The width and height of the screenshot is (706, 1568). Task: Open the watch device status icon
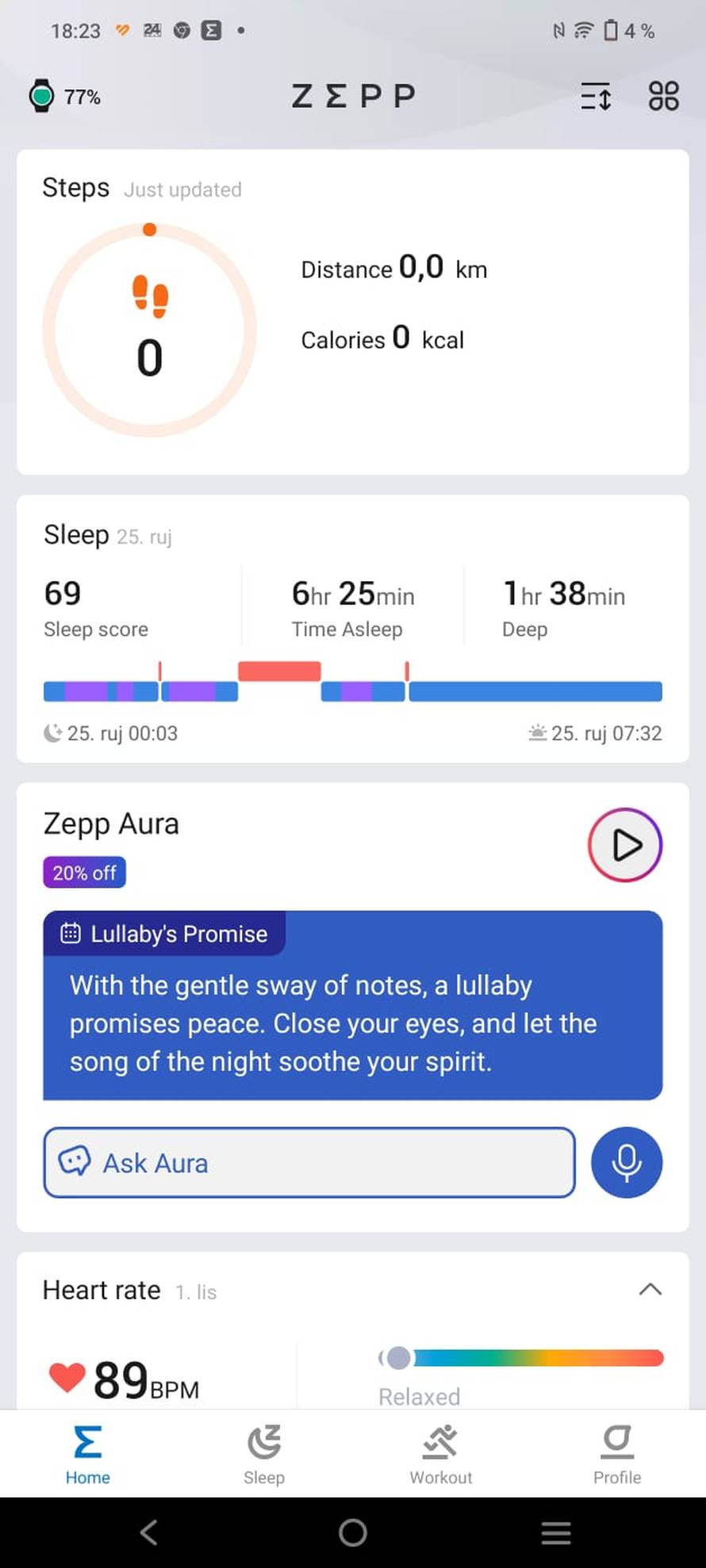(x=42, y=96)
